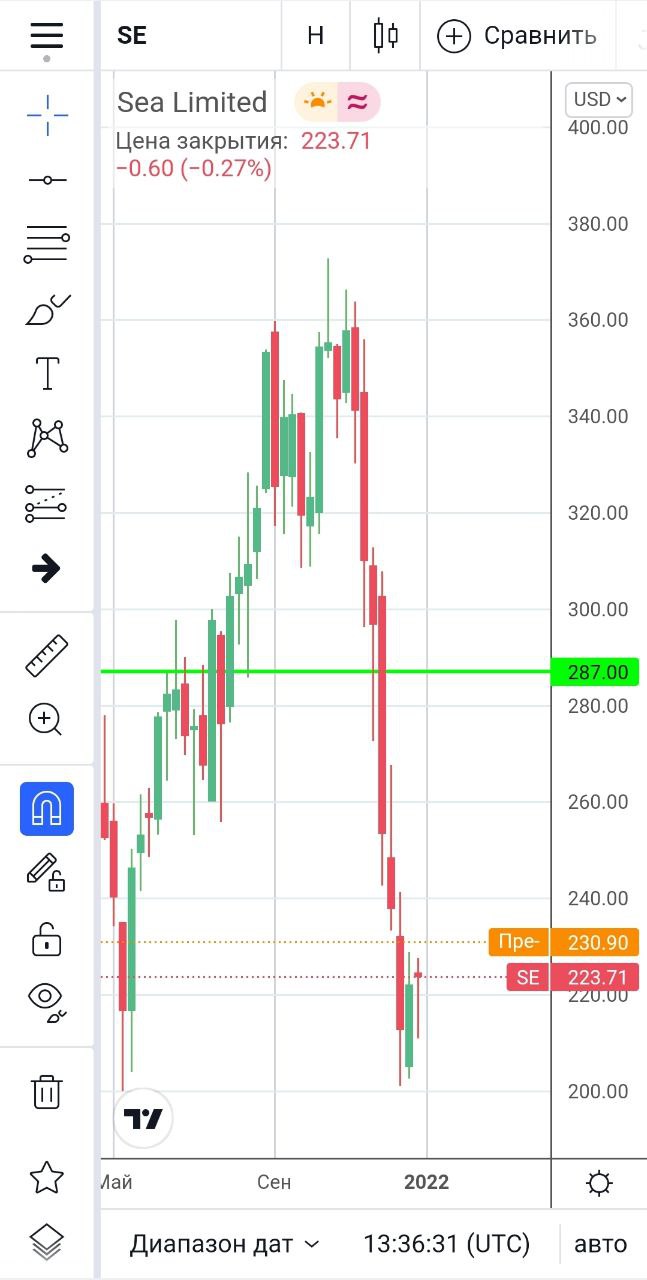Change the H timeframe interval
Screen dimensions: 647x1280
click(315, 36)
